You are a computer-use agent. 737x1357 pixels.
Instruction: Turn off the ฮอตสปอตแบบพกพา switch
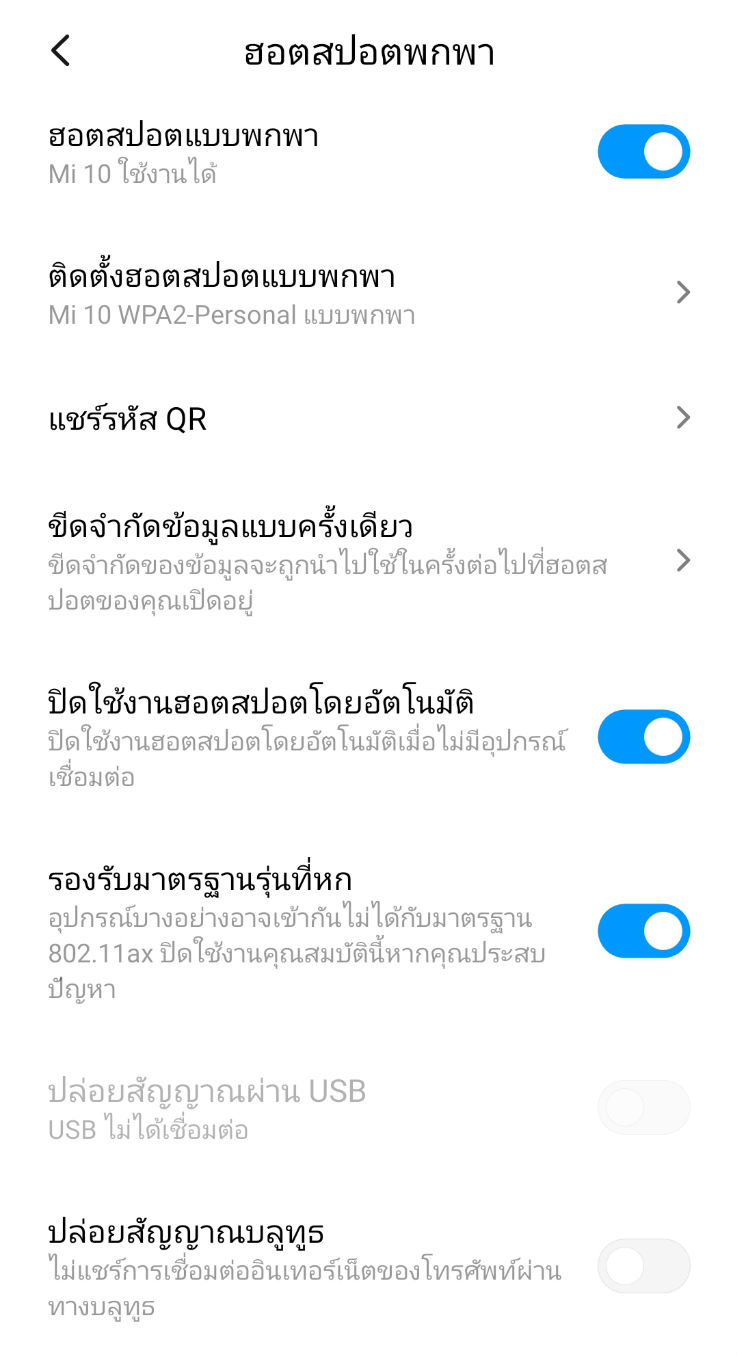pos(643,152)
